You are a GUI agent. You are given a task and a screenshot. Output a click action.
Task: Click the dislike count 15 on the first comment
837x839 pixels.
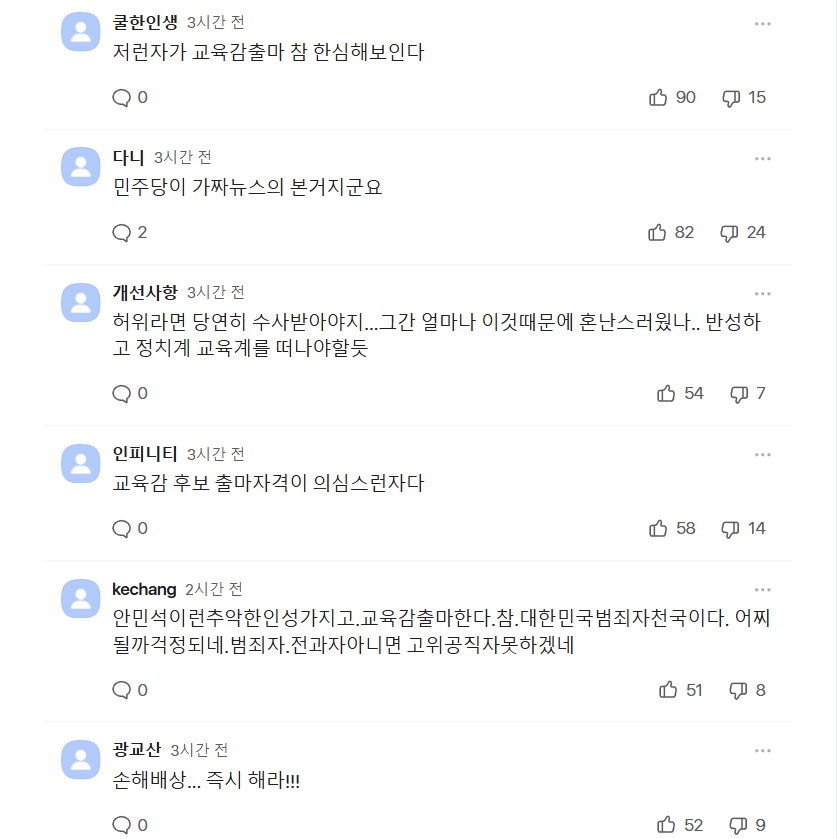758,97
